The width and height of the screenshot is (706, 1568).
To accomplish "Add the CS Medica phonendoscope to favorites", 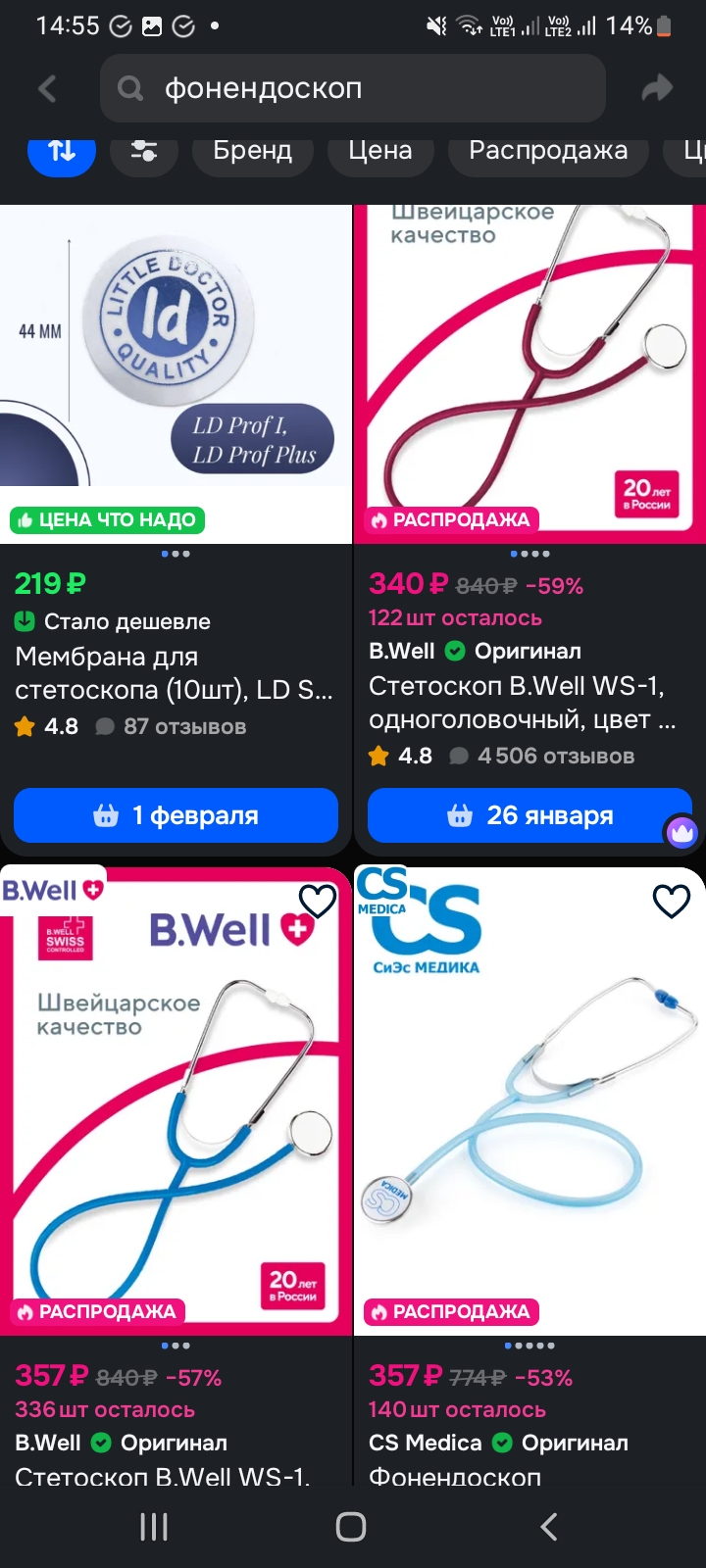I will [672, 901].
